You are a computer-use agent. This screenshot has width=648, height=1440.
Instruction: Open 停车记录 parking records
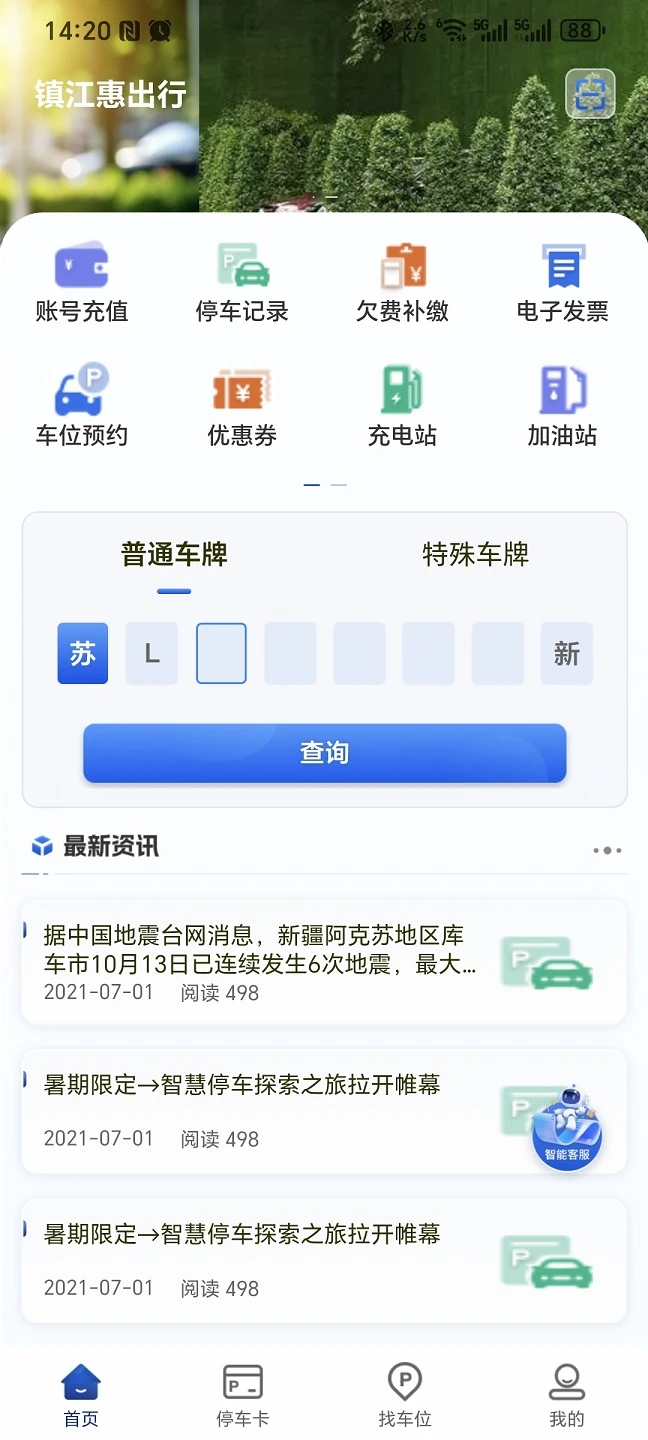(242, 283)
